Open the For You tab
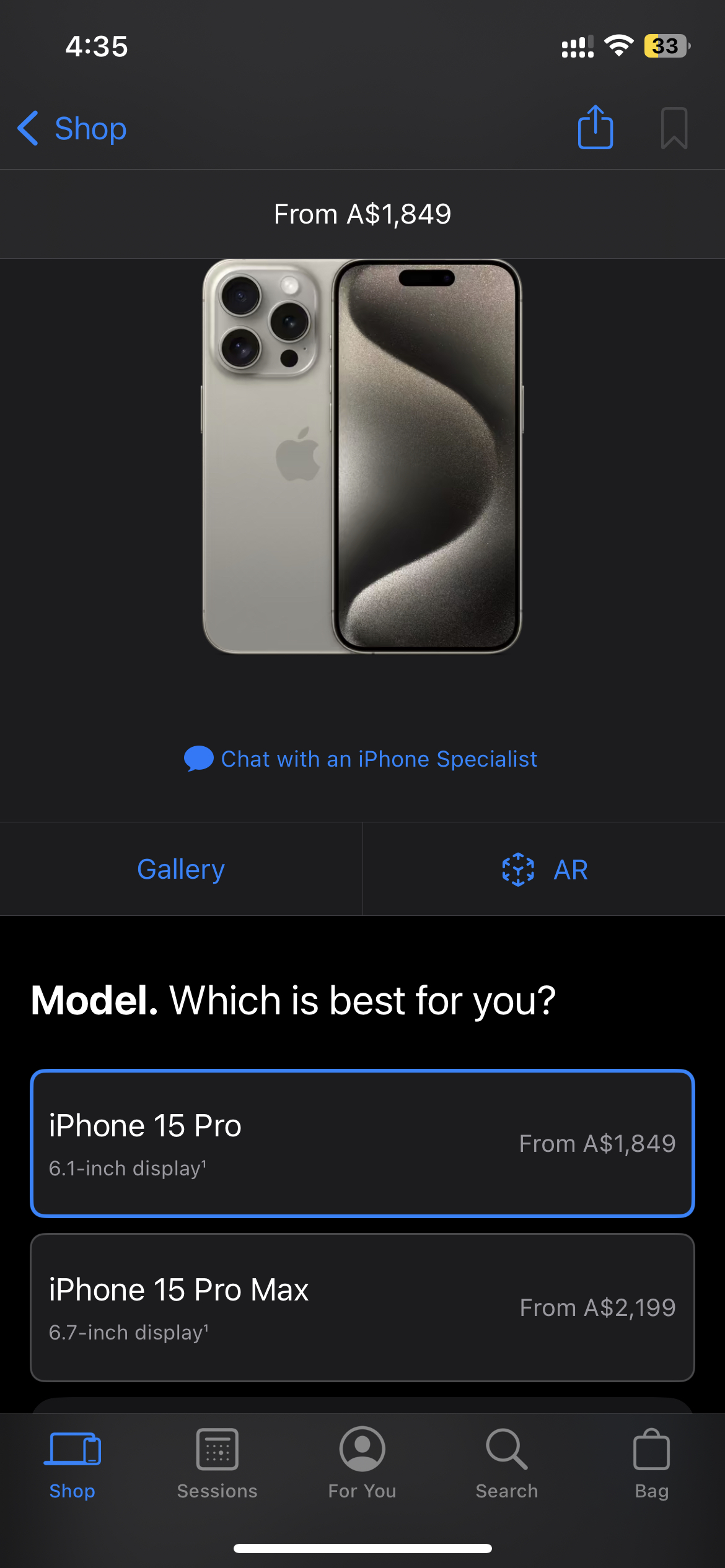 click(x=362, y=1464)
